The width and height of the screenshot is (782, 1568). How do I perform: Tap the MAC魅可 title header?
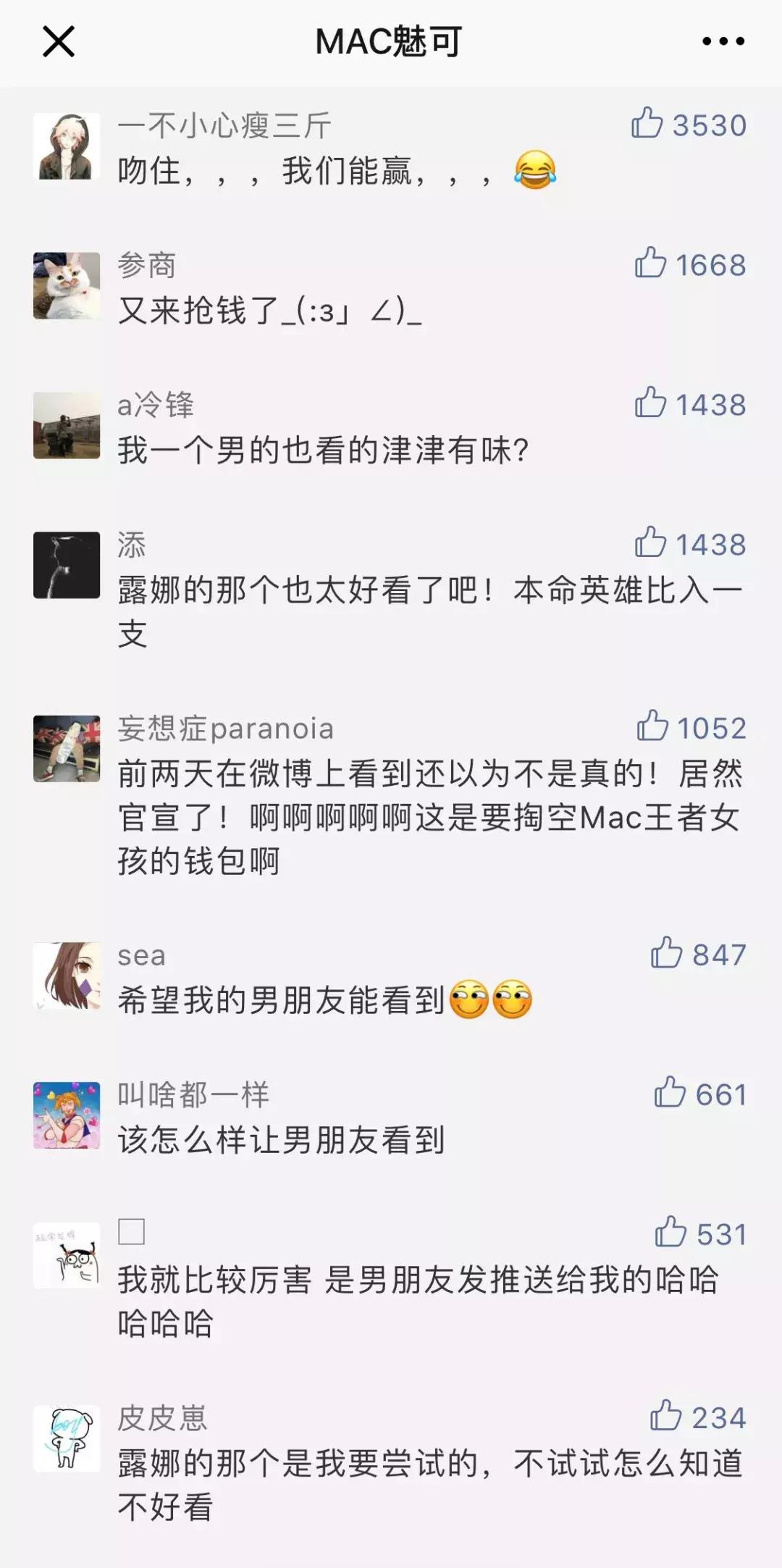click(391, 41)
